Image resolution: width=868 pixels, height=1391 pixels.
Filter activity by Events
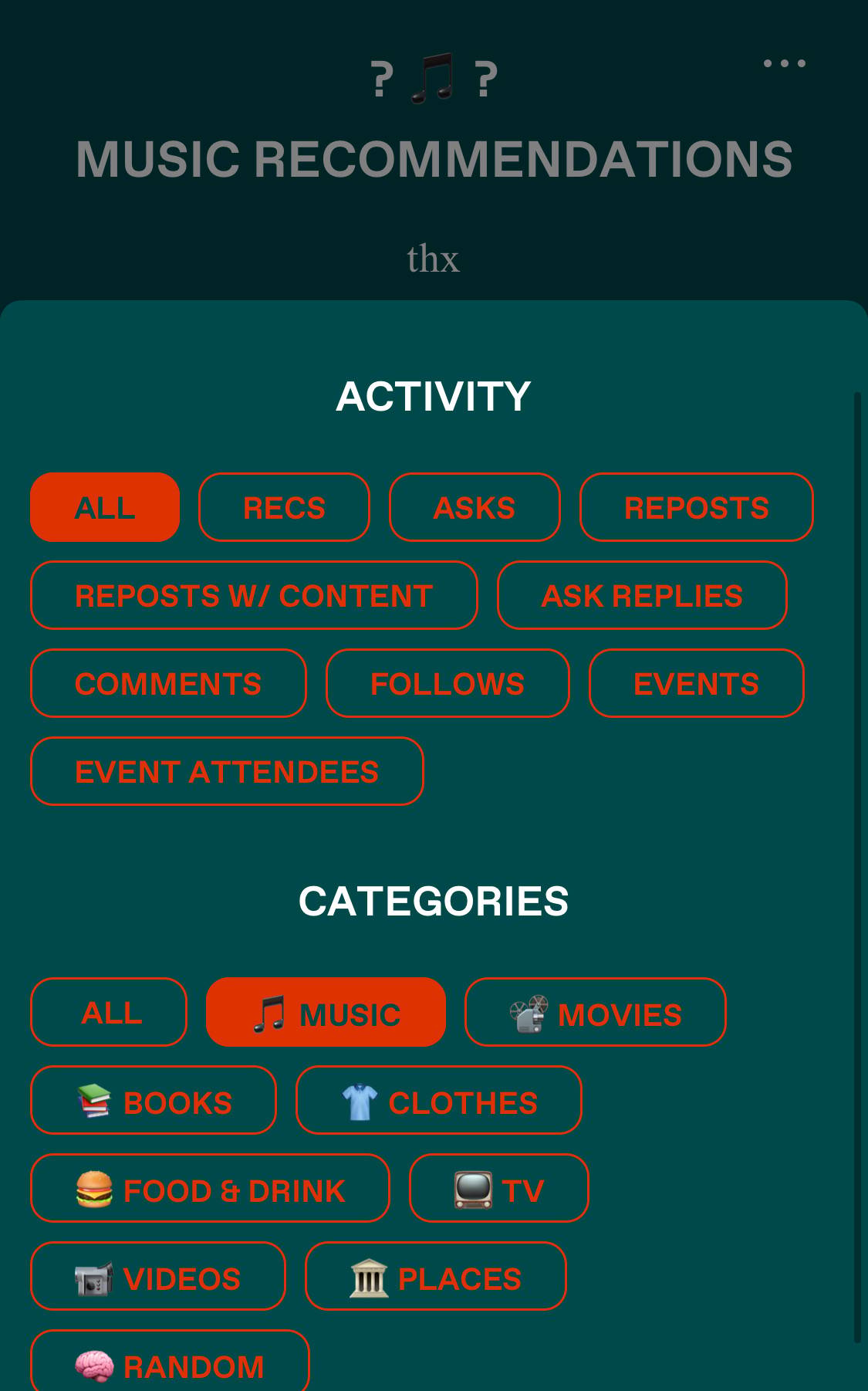tap(696, 683)
